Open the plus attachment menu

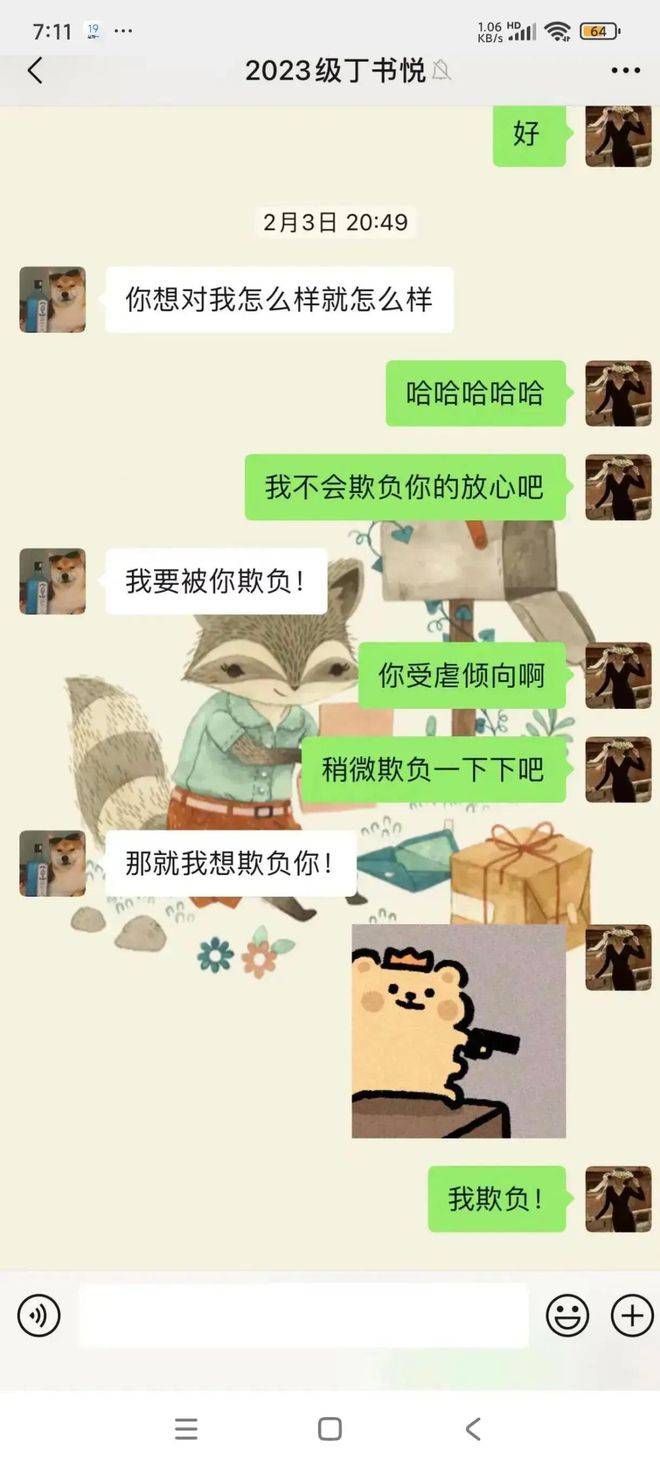[632, 1315]
